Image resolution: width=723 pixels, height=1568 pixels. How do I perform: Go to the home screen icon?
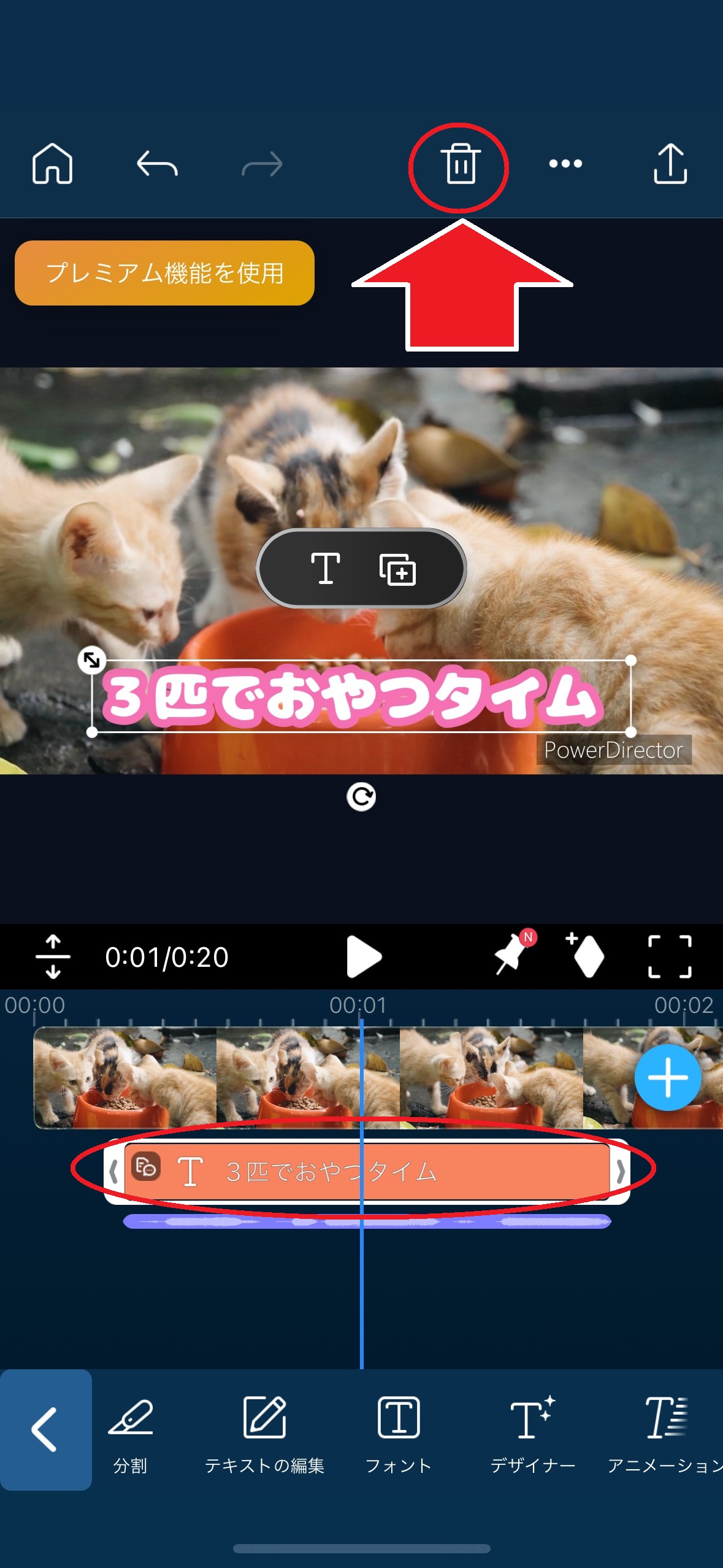(52, 164)
